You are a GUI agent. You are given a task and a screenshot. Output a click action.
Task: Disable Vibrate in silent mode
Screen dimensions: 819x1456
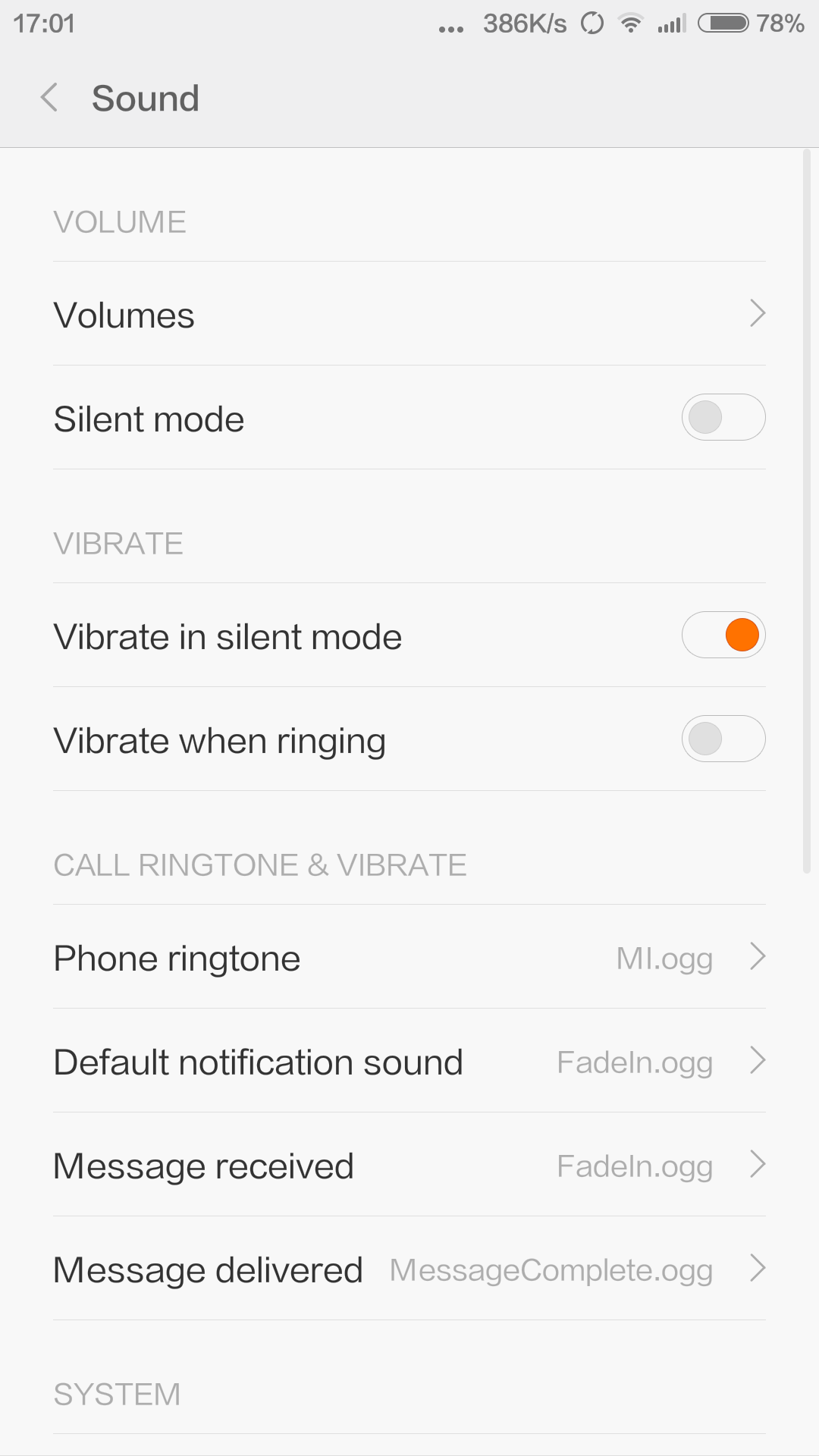click(723, 635)
